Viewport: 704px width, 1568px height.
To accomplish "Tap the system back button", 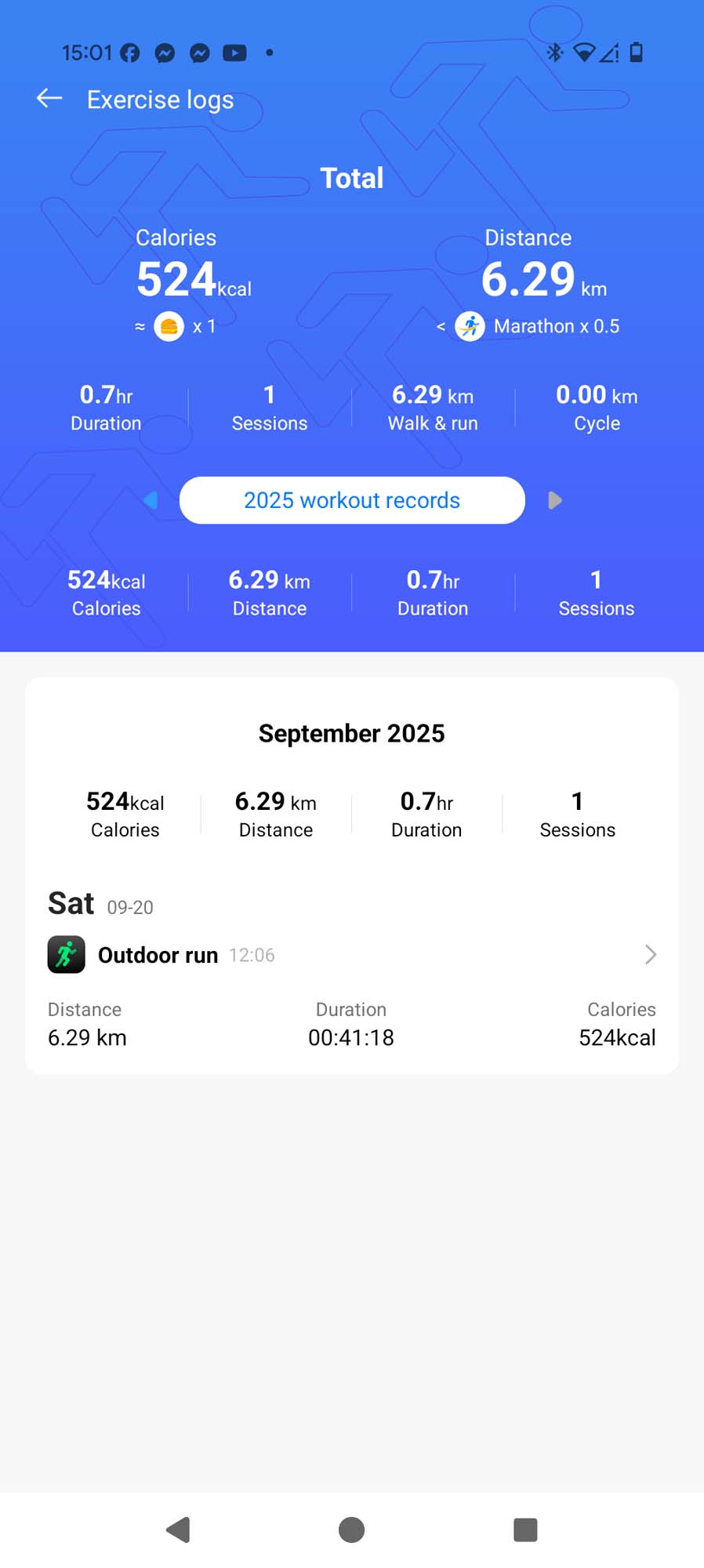I will (x=179, y=1529).
